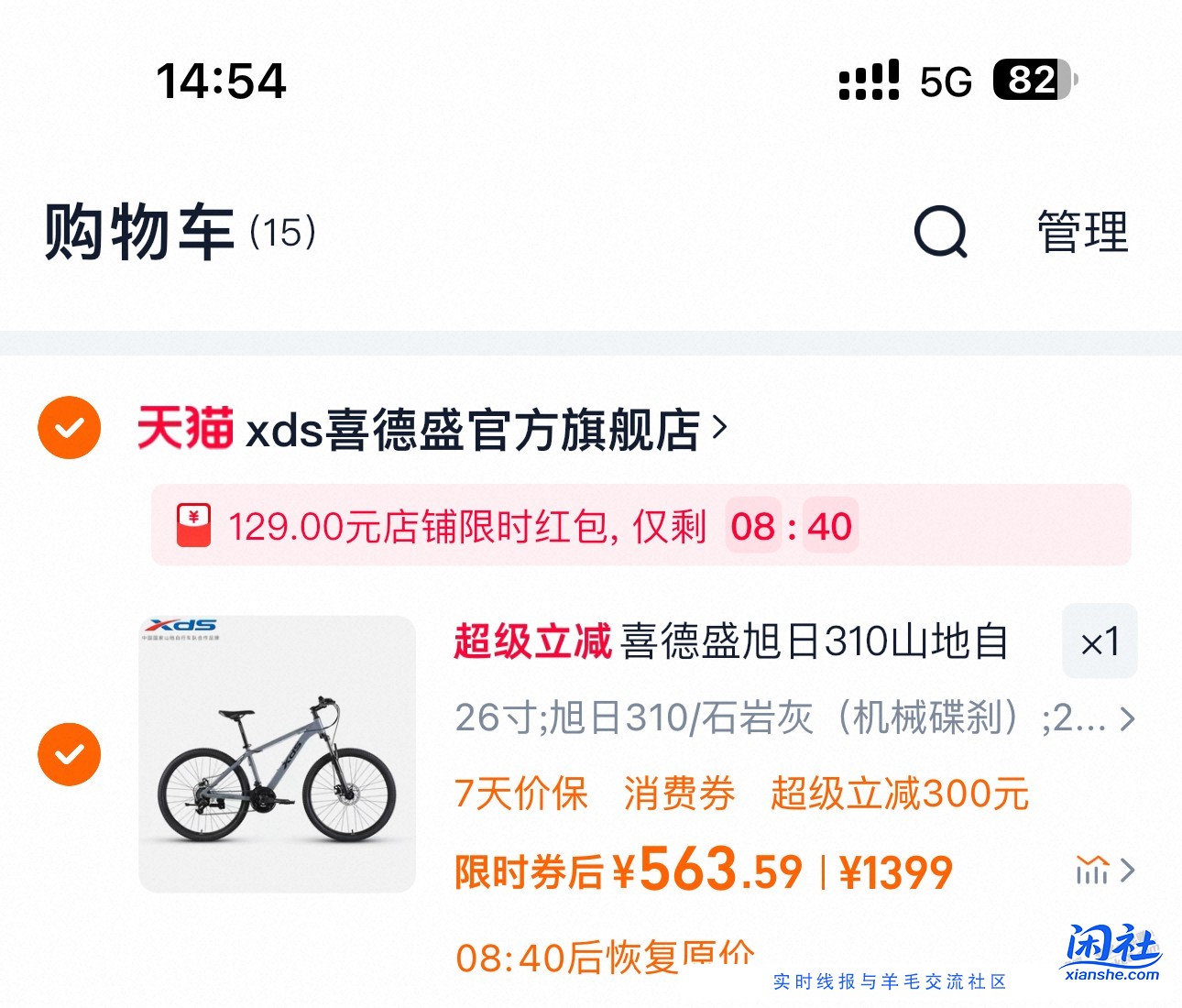1182x1008 pixels.
Task: Change quantity via the ×1 button
Action: click(x=1100, y=641)
